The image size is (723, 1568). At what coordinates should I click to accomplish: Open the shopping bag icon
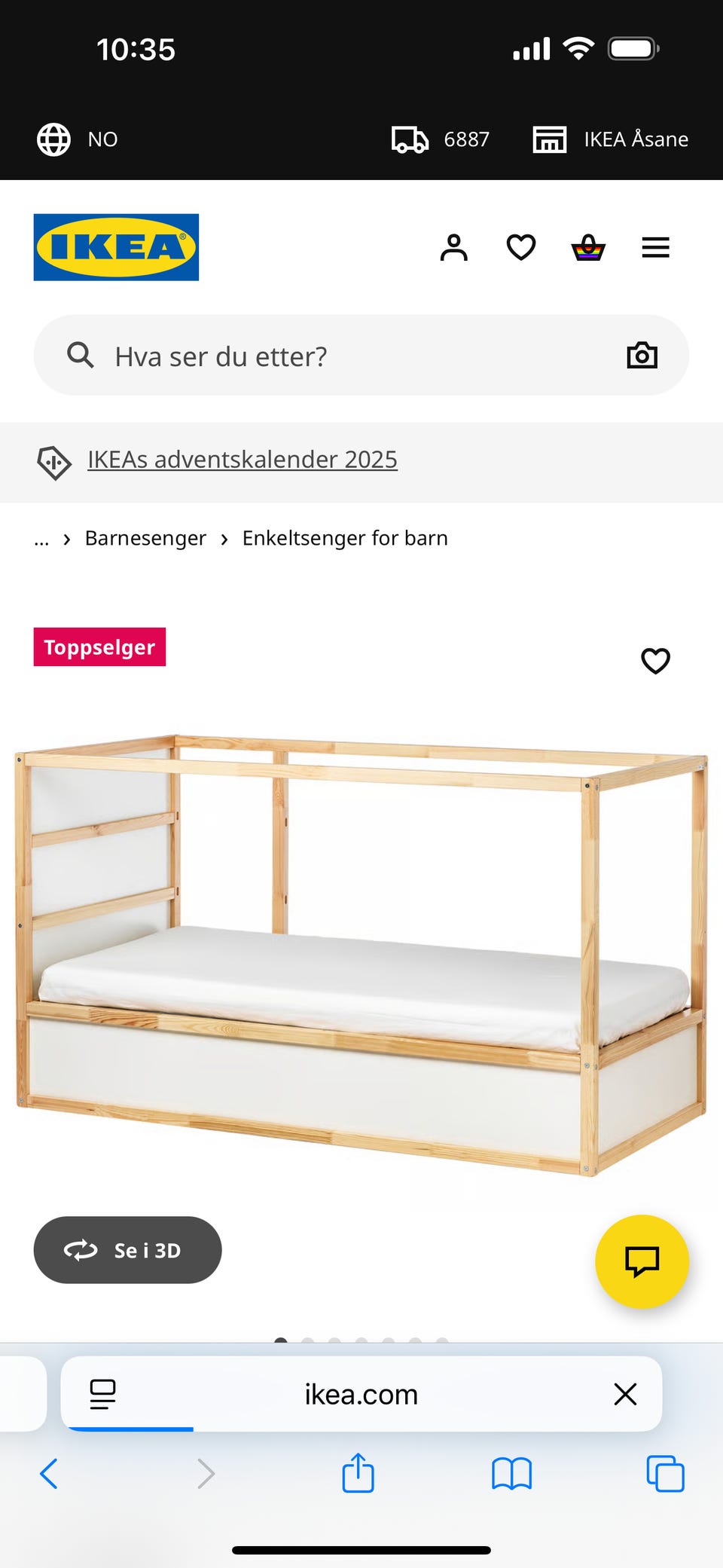(588, 246)
